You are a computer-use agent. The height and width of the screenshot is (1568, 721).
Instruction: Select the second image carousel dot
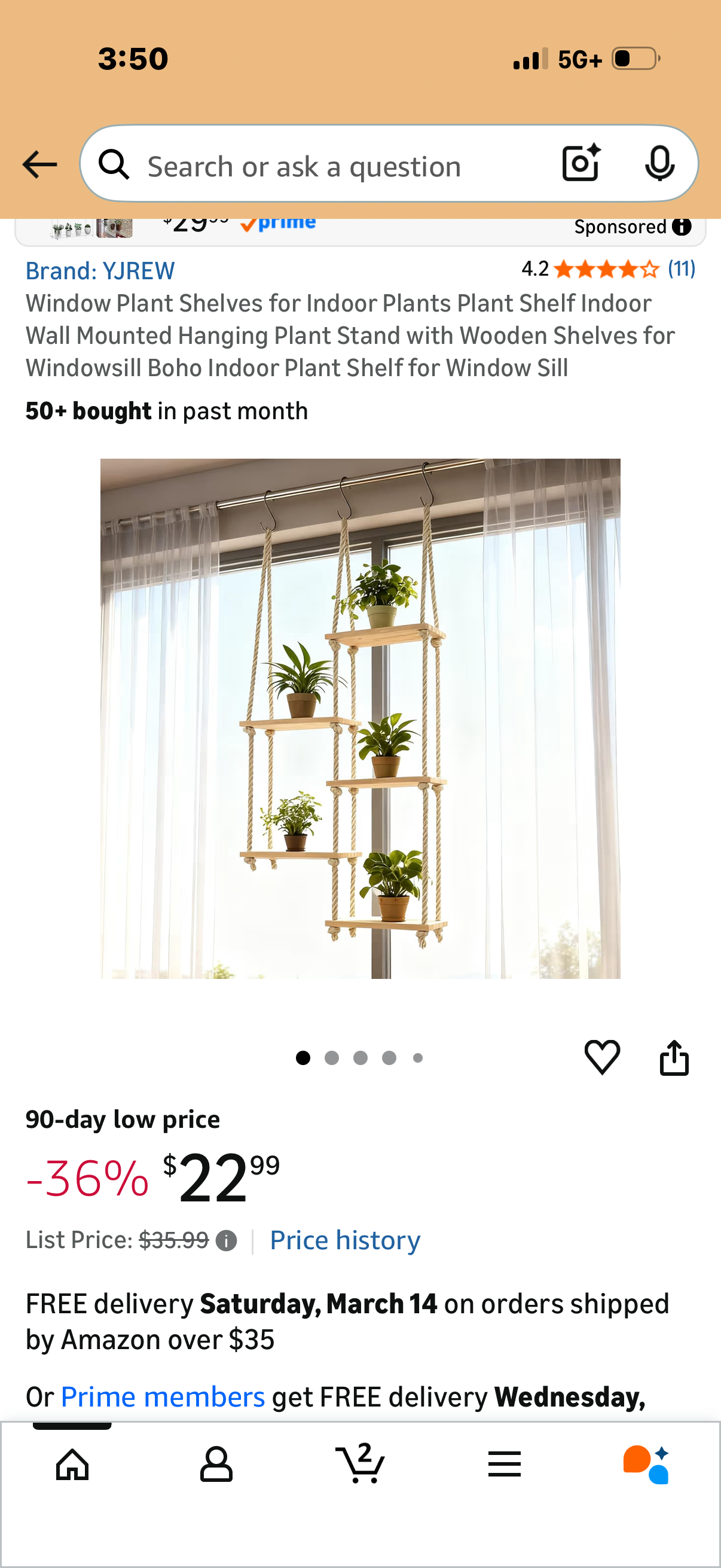[332, 1058]
